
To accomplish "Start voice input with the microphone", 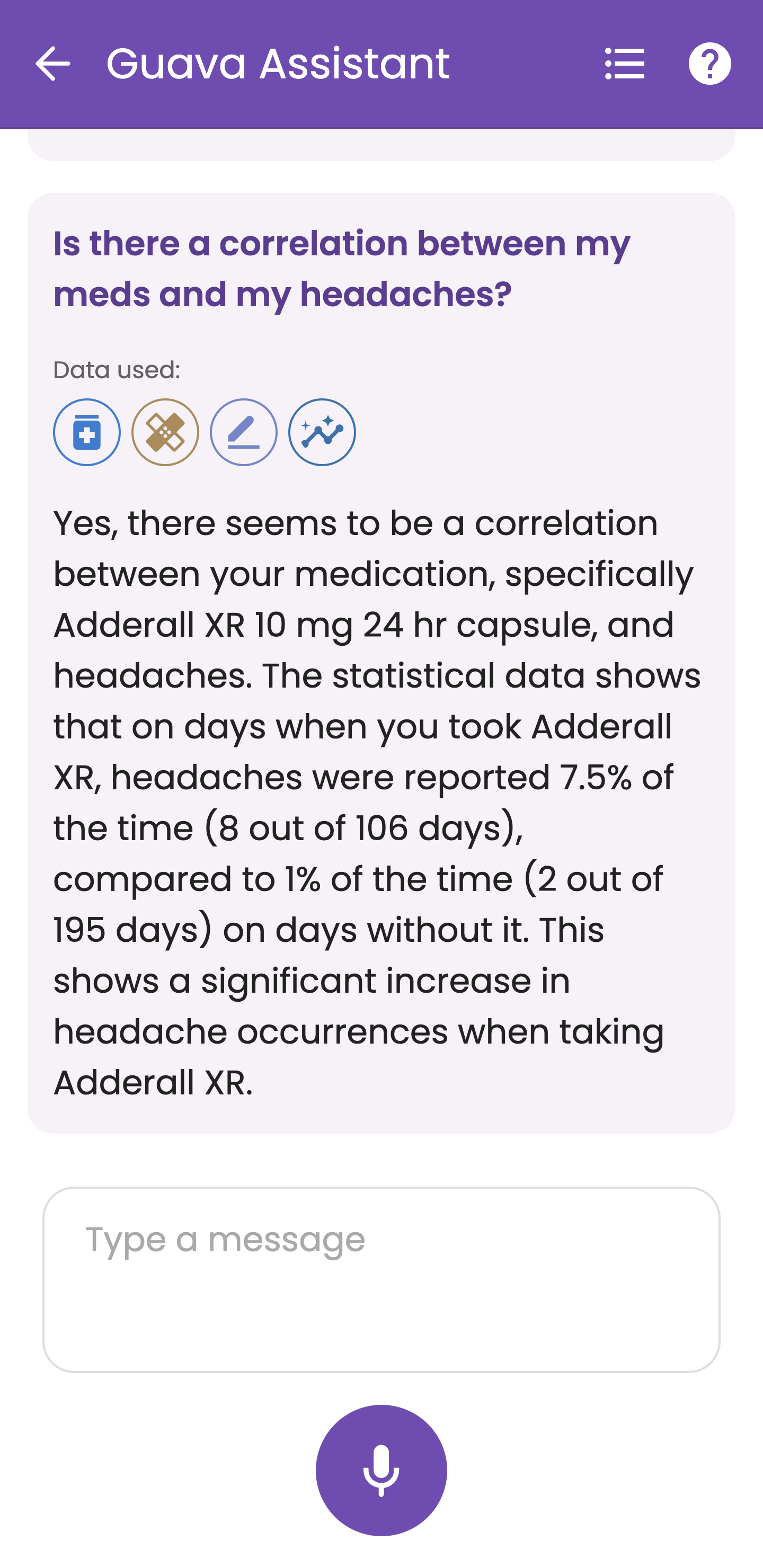I will [381, 1470].
